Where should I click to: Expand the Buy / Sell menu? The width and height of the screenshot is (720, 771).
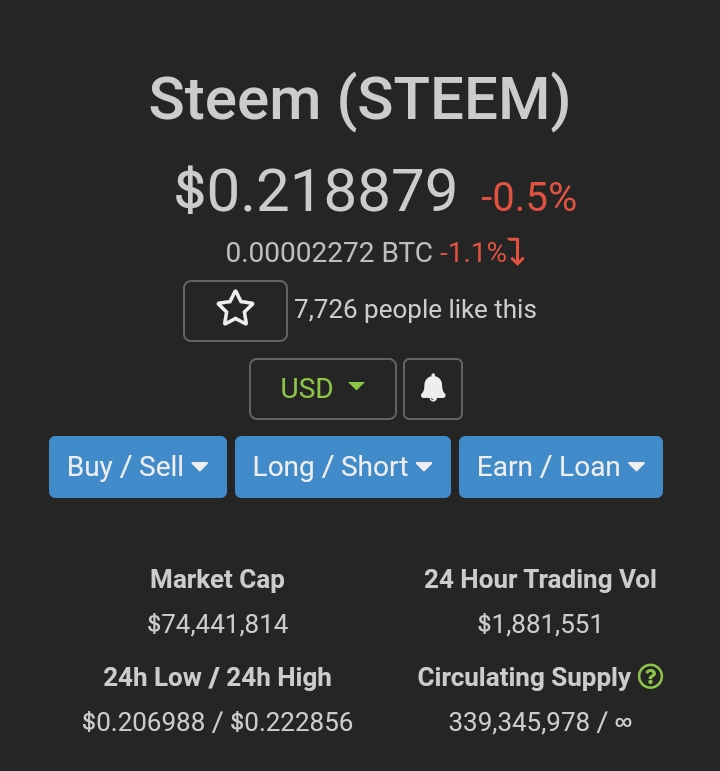coord(138,467)
